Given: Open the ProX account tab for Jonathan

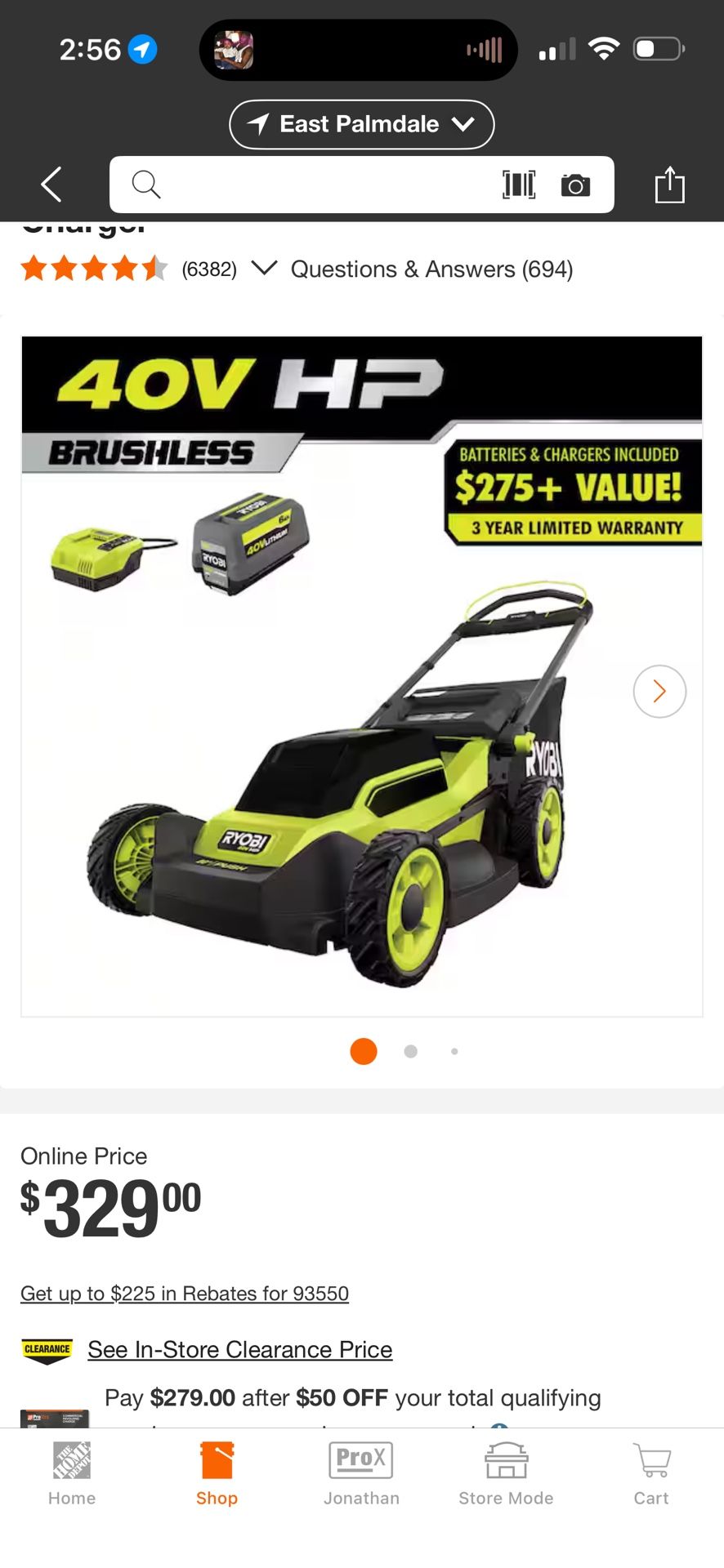Looking at the screenshot, I should [x=361, y=1470].
